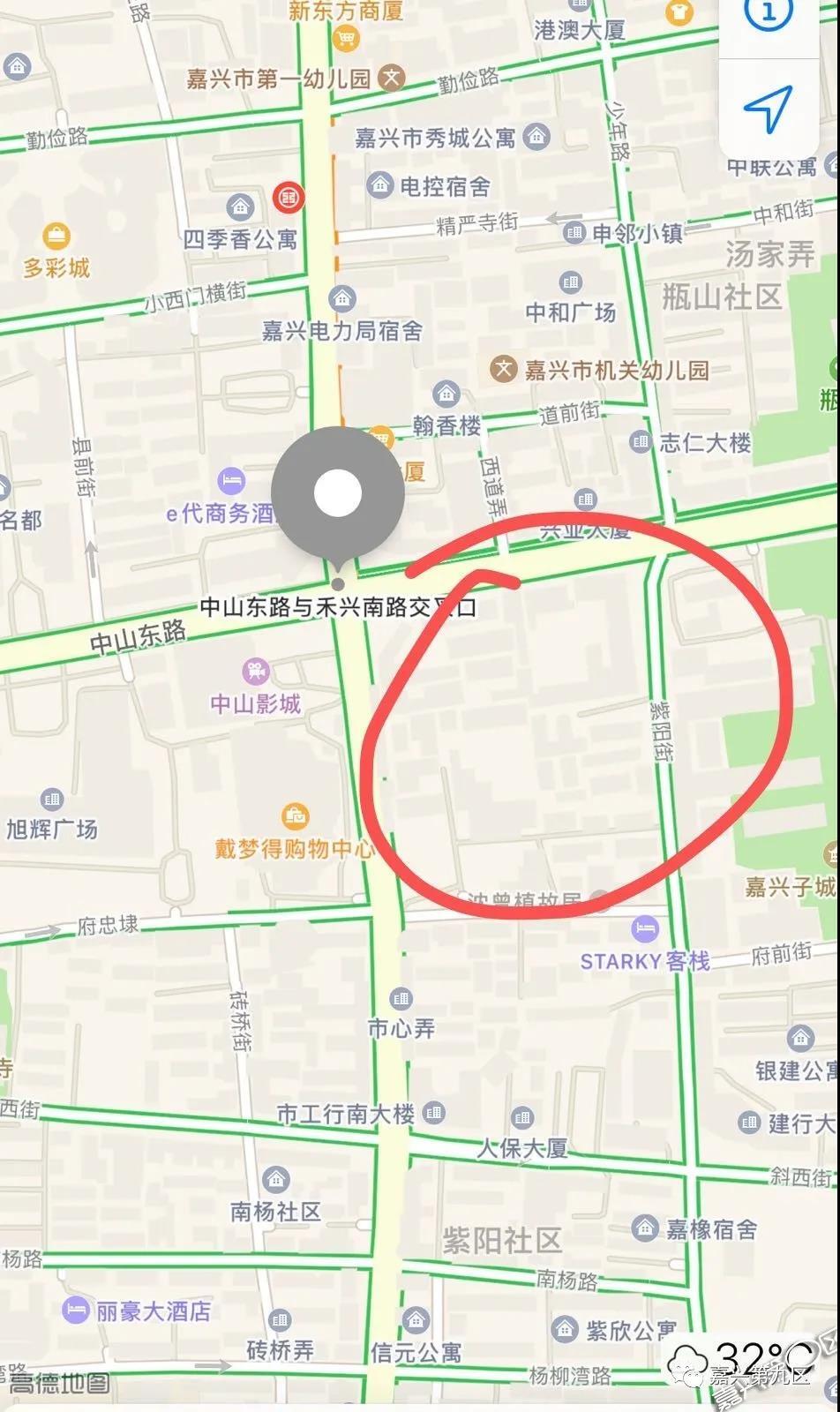This screenshot has width=840, height=1412.
Task: Select the 嘉兴市机关幼儿园 marker
Action: (503, 369)
